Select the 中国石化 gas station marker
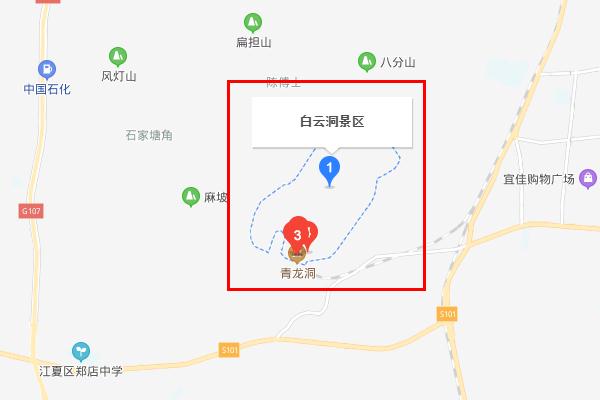The image size is (600, 400). [44, 69]
